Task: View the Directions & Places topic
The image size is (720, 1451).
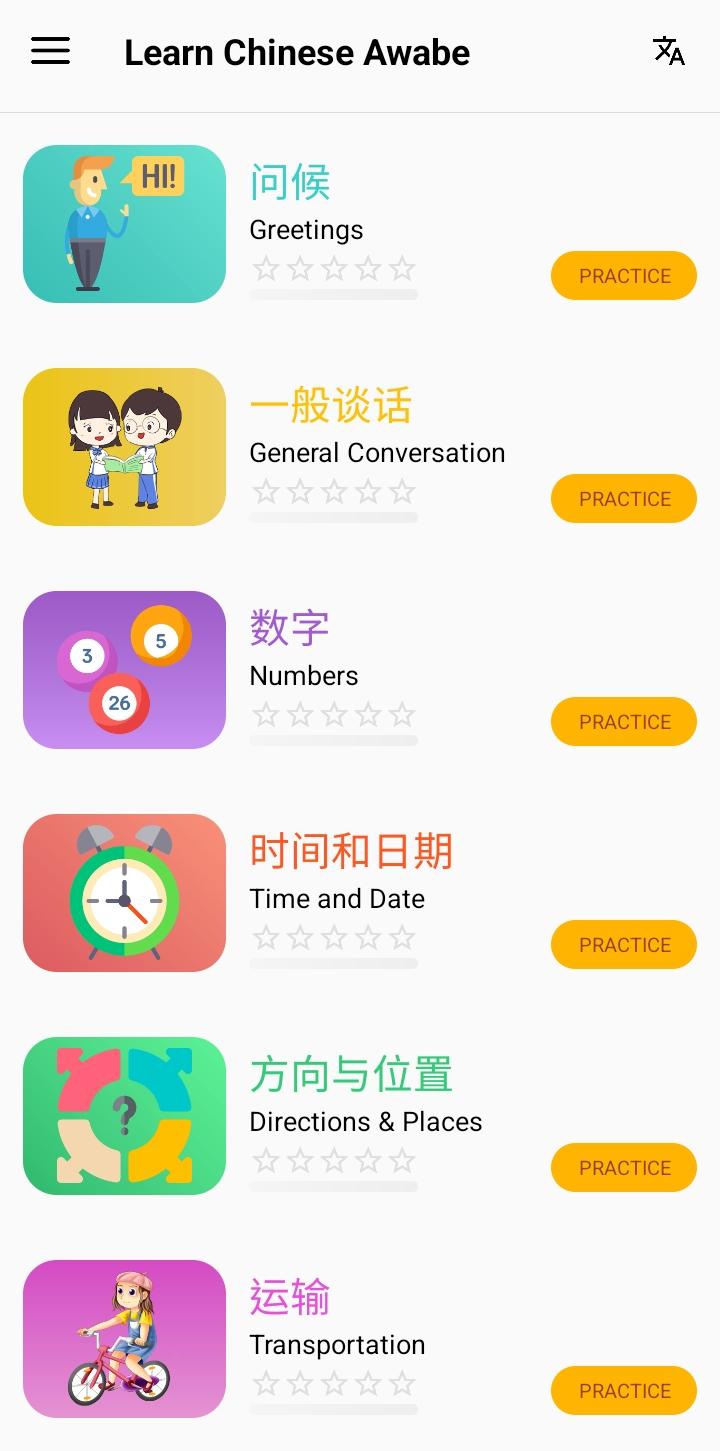Action: coord(124,1116)
